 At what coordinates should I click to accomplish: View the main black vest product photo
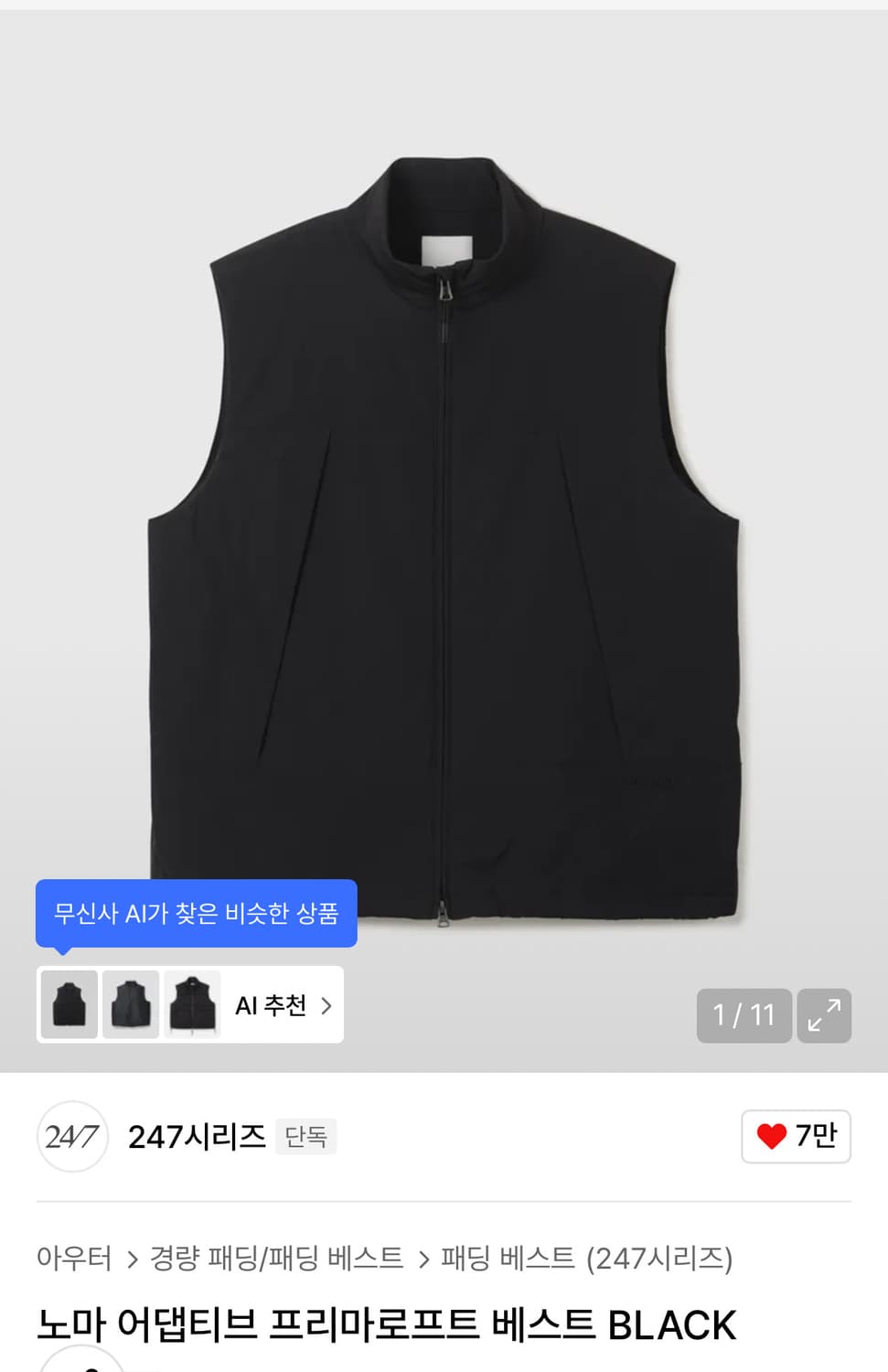tap(444, 540)
